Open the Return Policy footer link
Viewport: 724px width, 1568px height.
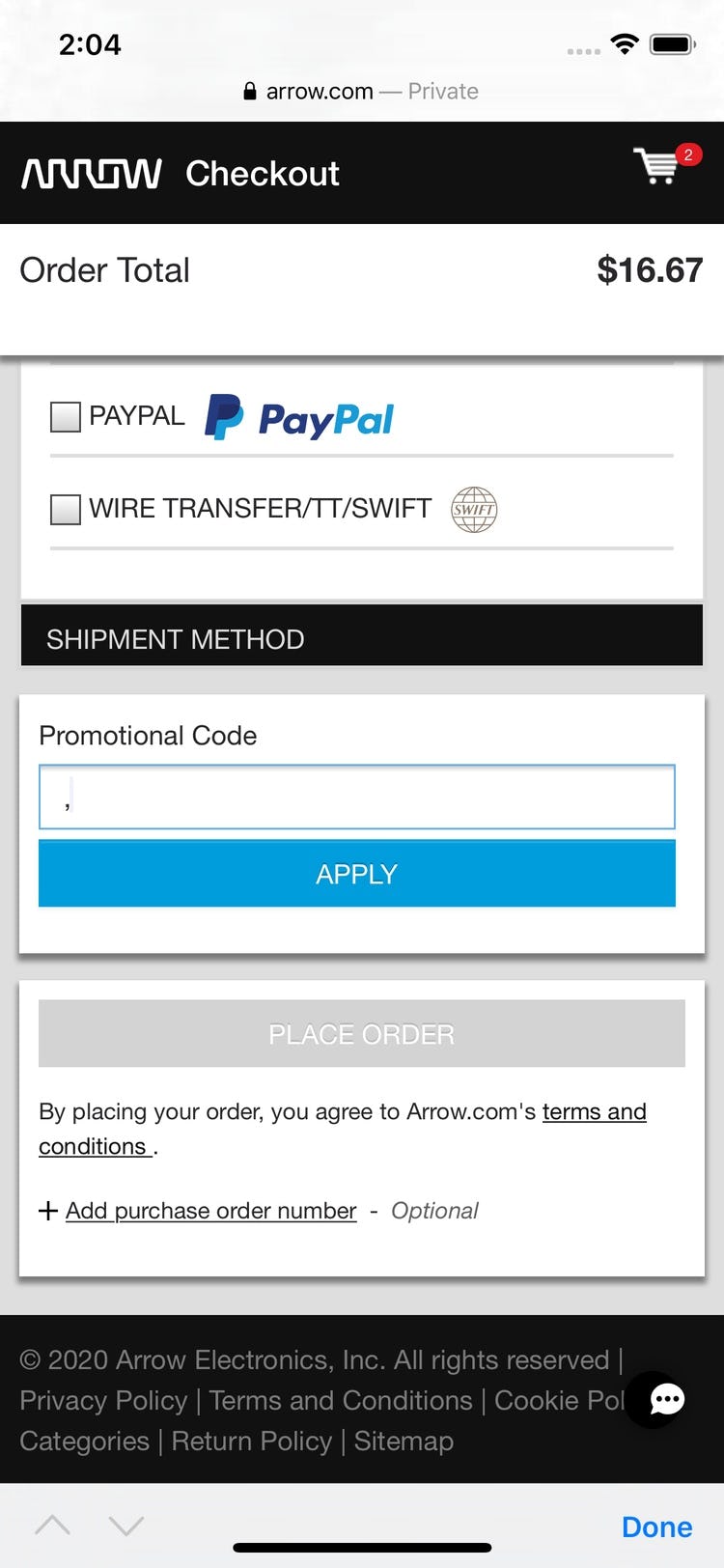click(x=252, y=1441)
